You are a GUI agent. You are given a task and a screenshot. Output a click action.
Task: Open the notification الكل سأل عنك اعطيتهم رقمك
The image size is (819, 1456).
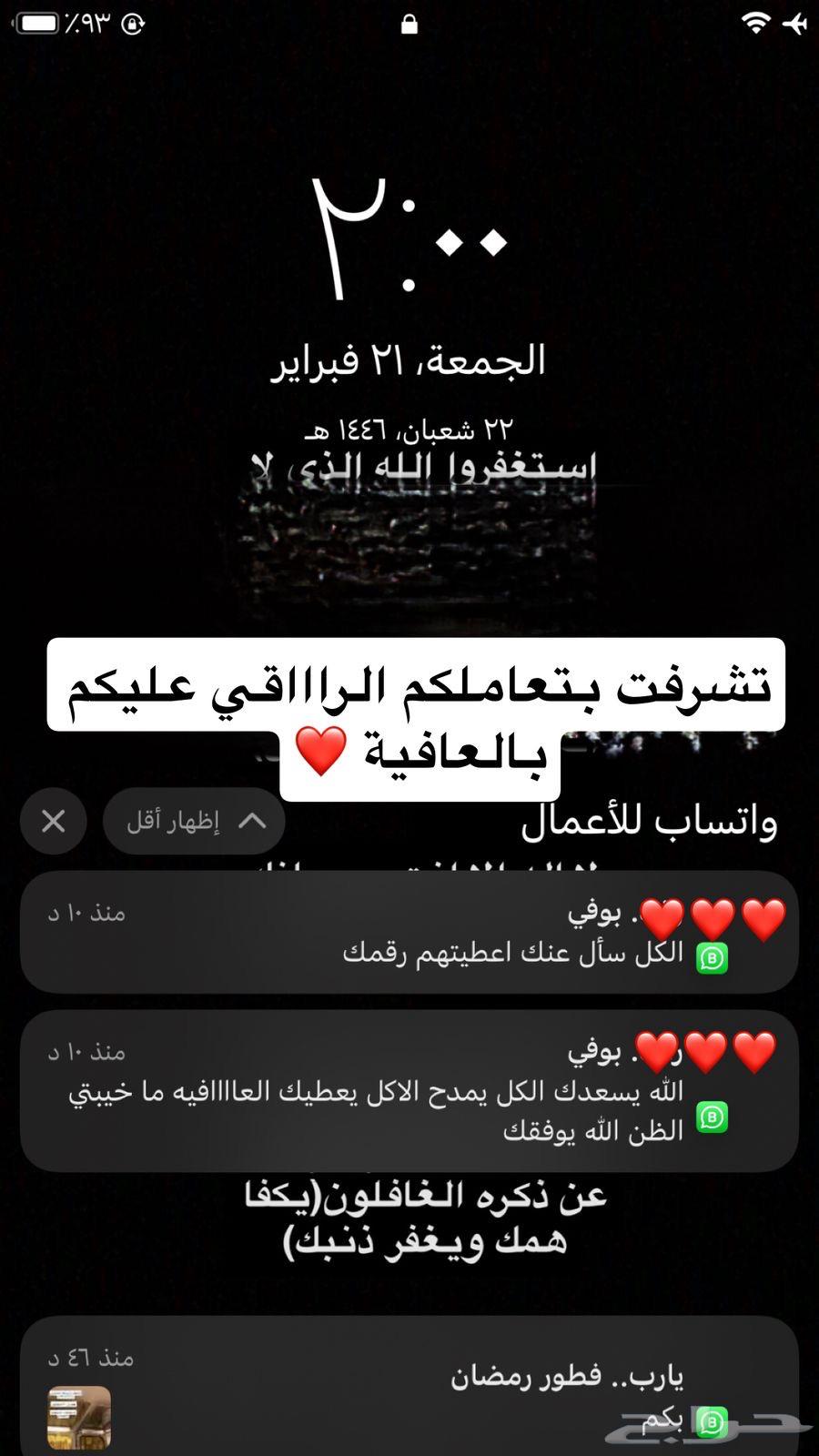409,933
